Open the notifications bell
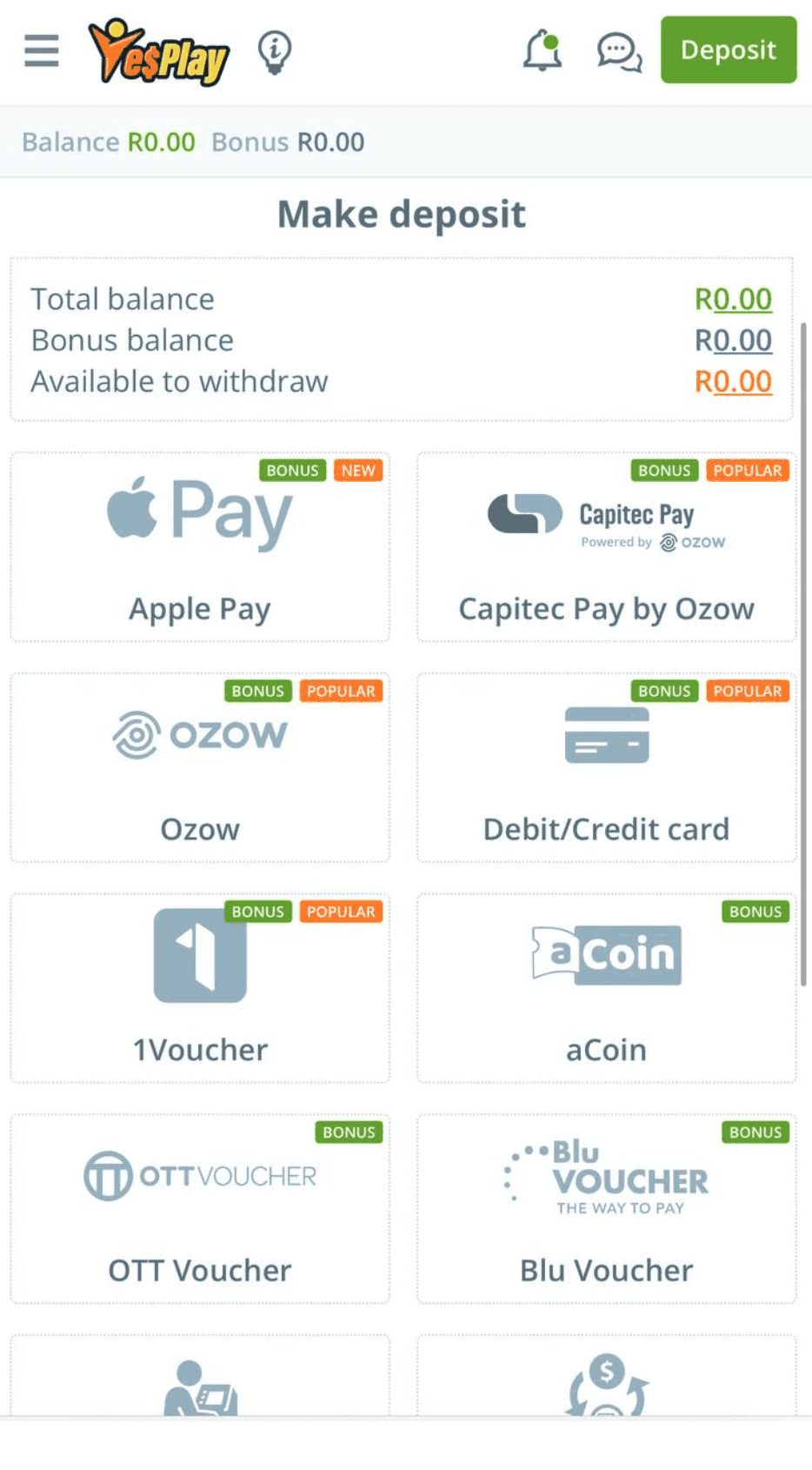This screenshot has width=812, height=1470. click(542, 50)
